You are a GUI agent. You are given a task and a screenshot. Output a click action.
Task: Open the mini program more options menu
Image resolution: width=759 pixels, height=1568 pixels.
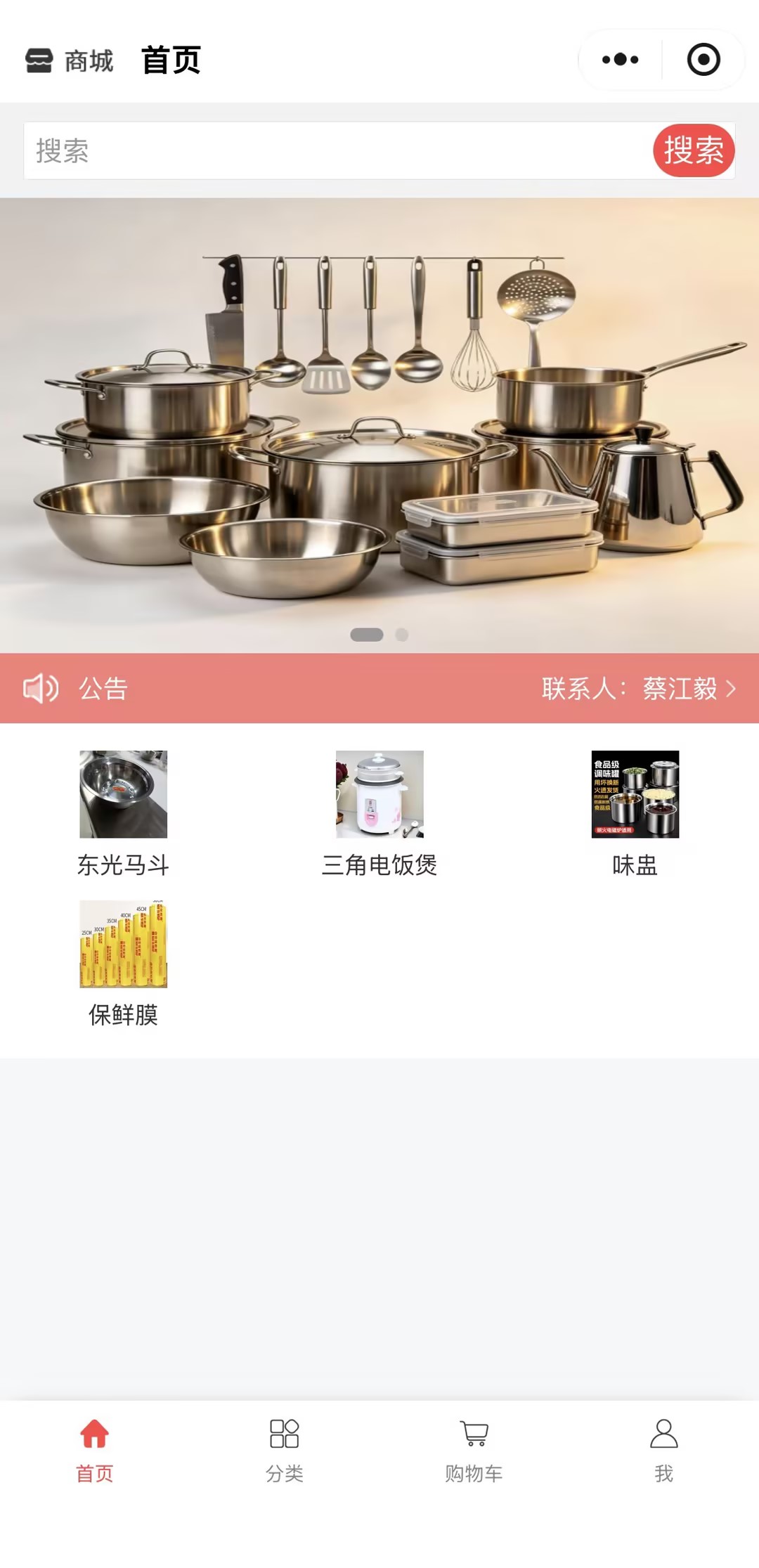[620, 60]
